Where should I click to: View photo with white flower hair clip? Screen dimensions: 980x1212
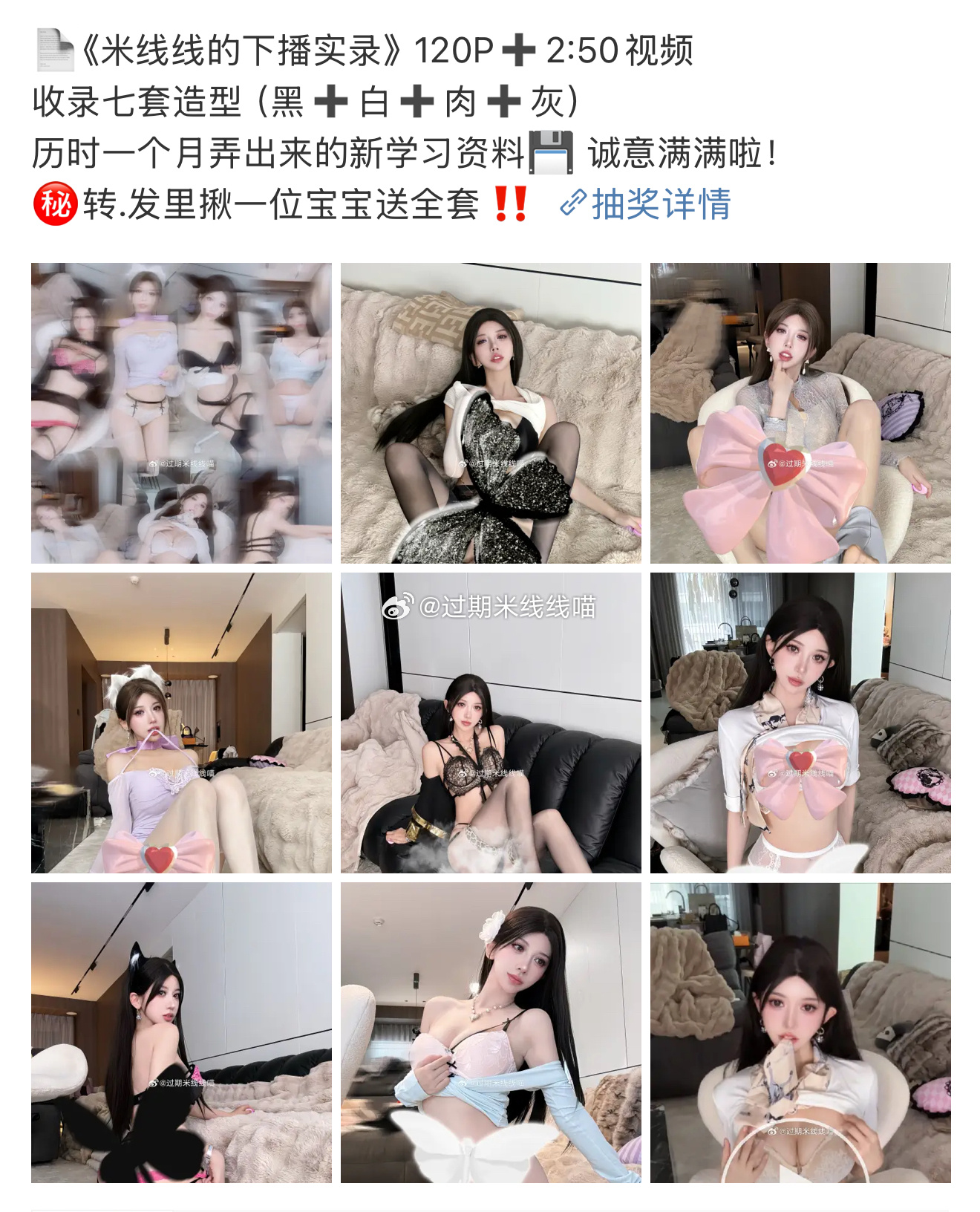coord(491,1032)
